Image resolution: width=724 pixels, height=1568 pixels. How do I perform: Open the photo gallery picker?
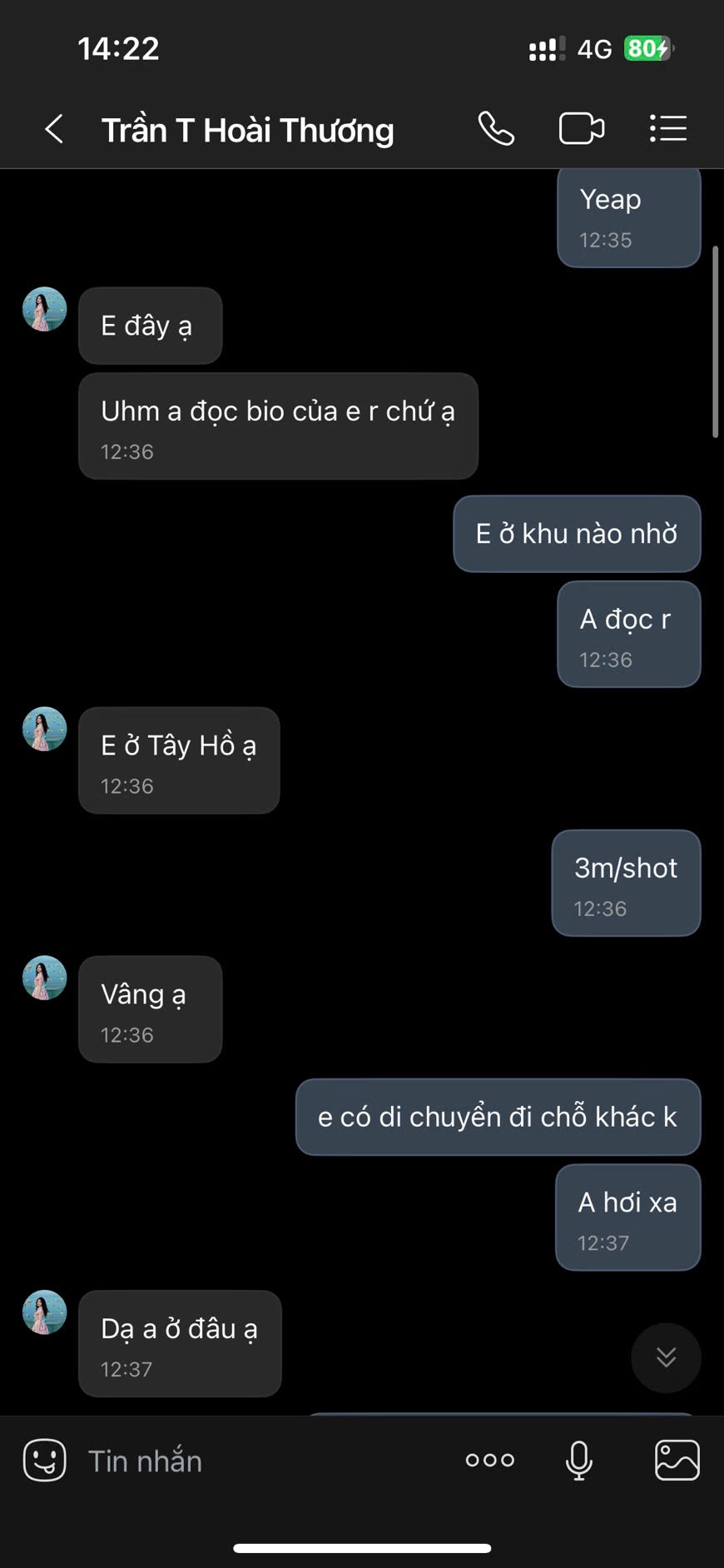(677, 1460)
